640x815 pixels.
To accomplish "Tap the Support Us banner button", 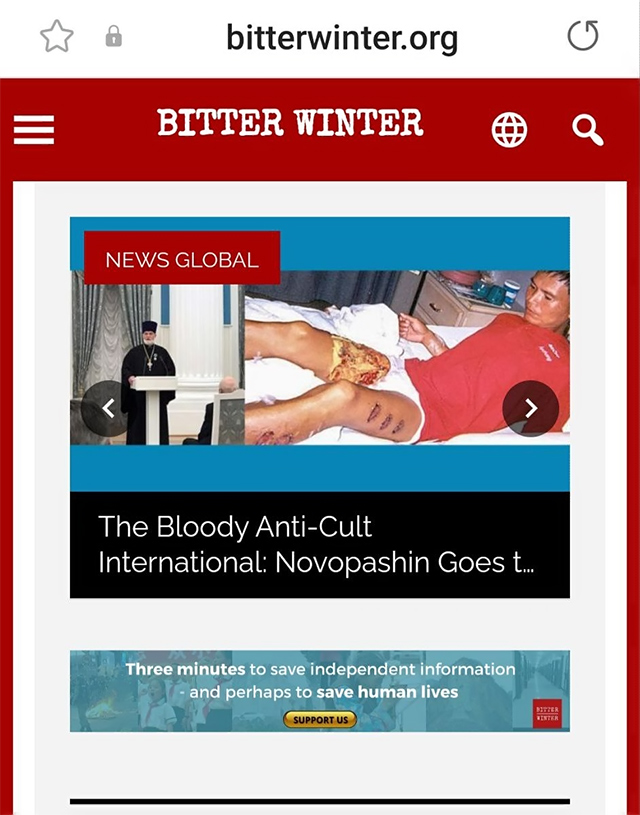I will click(x=320, y=719).
